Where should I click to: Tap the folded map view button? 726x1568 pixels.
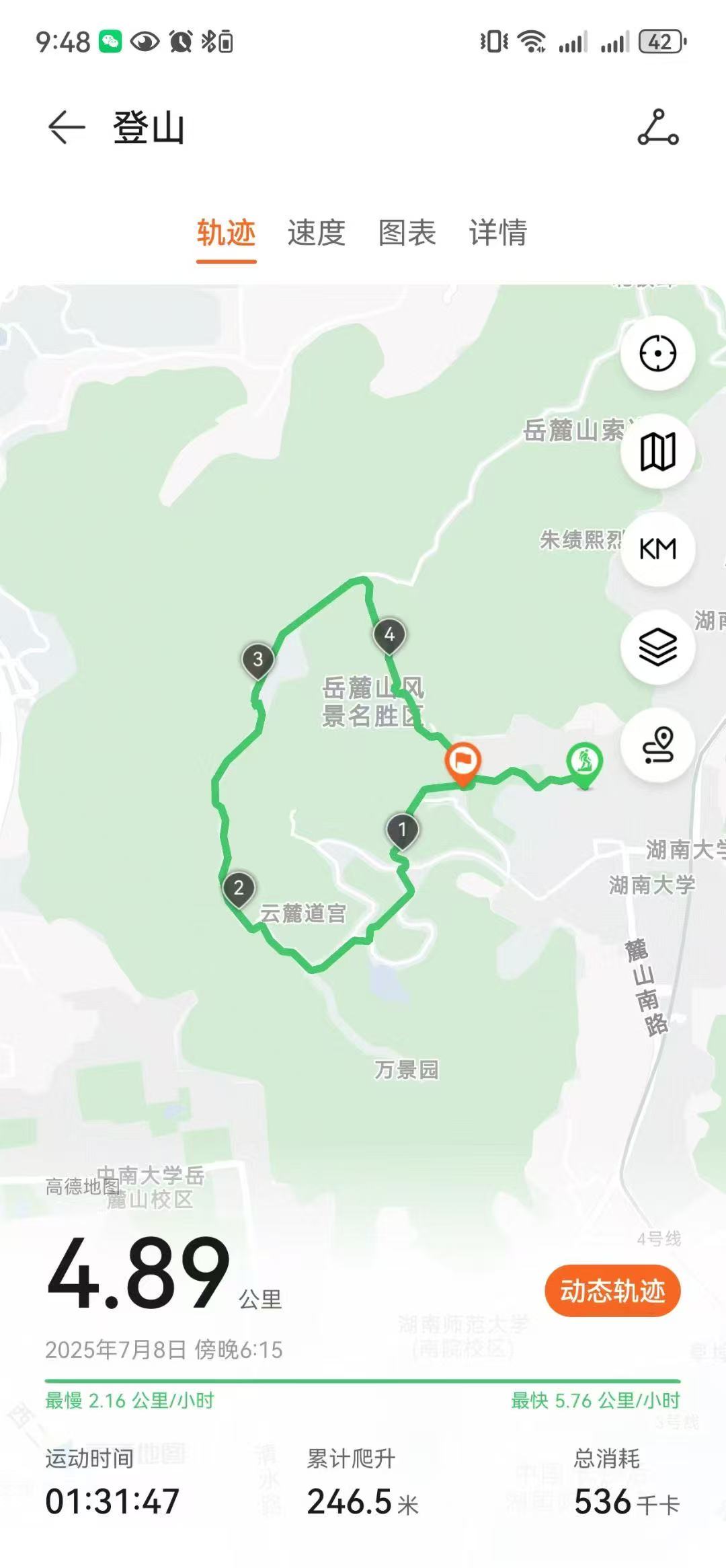pyautogui.click(x=657, y=451)
